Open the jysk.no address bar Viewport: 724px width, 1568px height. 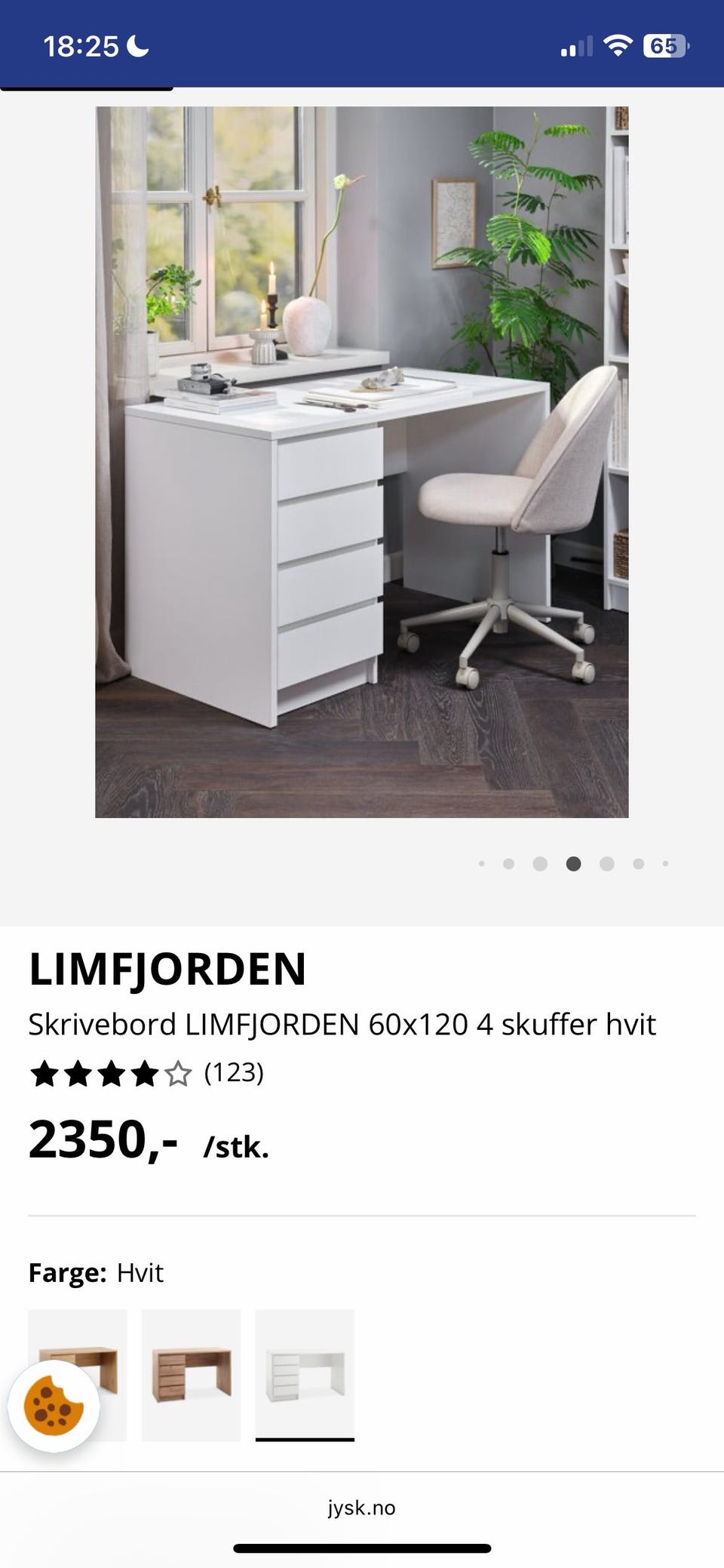tap(361, 1508)
